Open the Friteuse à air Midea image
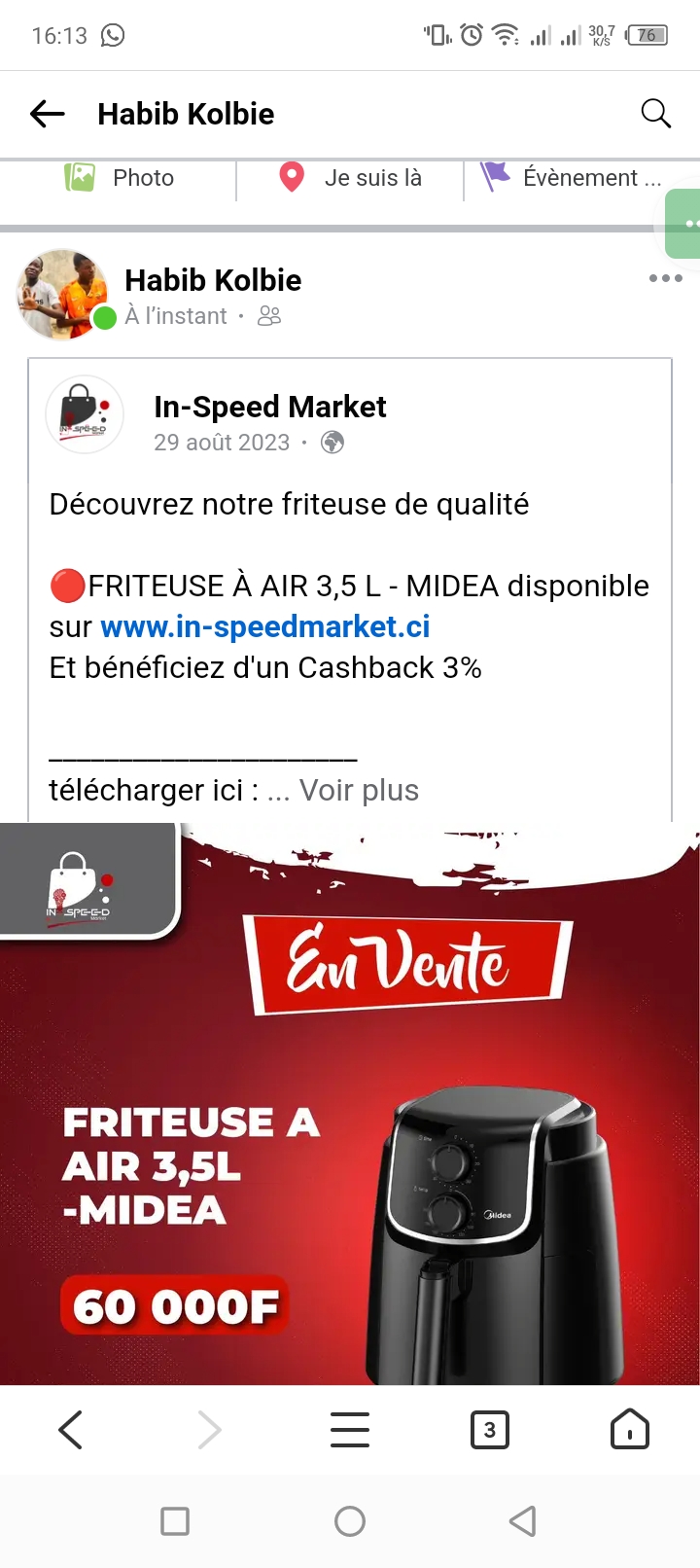This screenshot has height=1568, width=700. click(350, 1103)
